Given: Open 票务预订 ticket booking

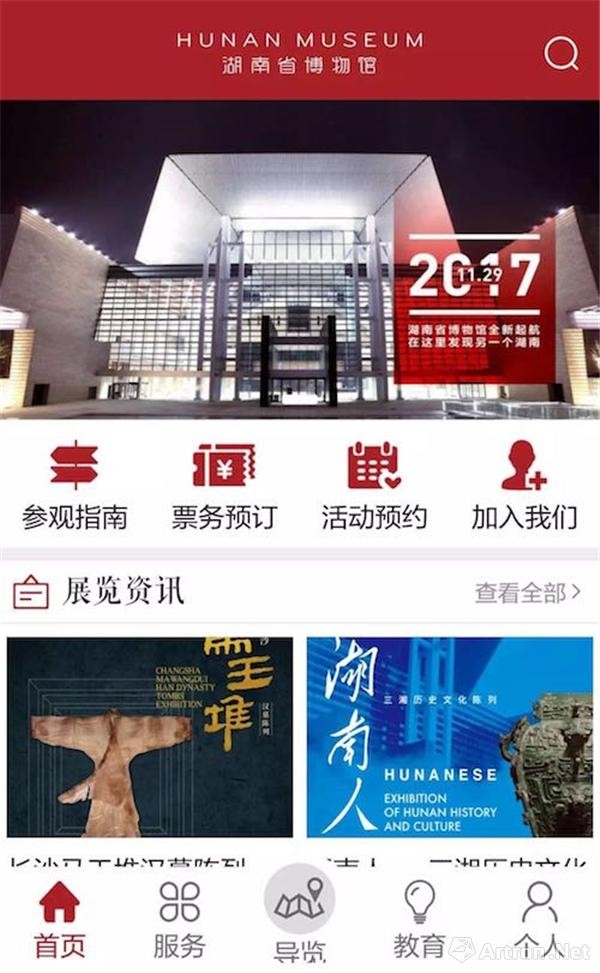Looking at the screenshot, I should pyautogui.click(x=224, y=485).
